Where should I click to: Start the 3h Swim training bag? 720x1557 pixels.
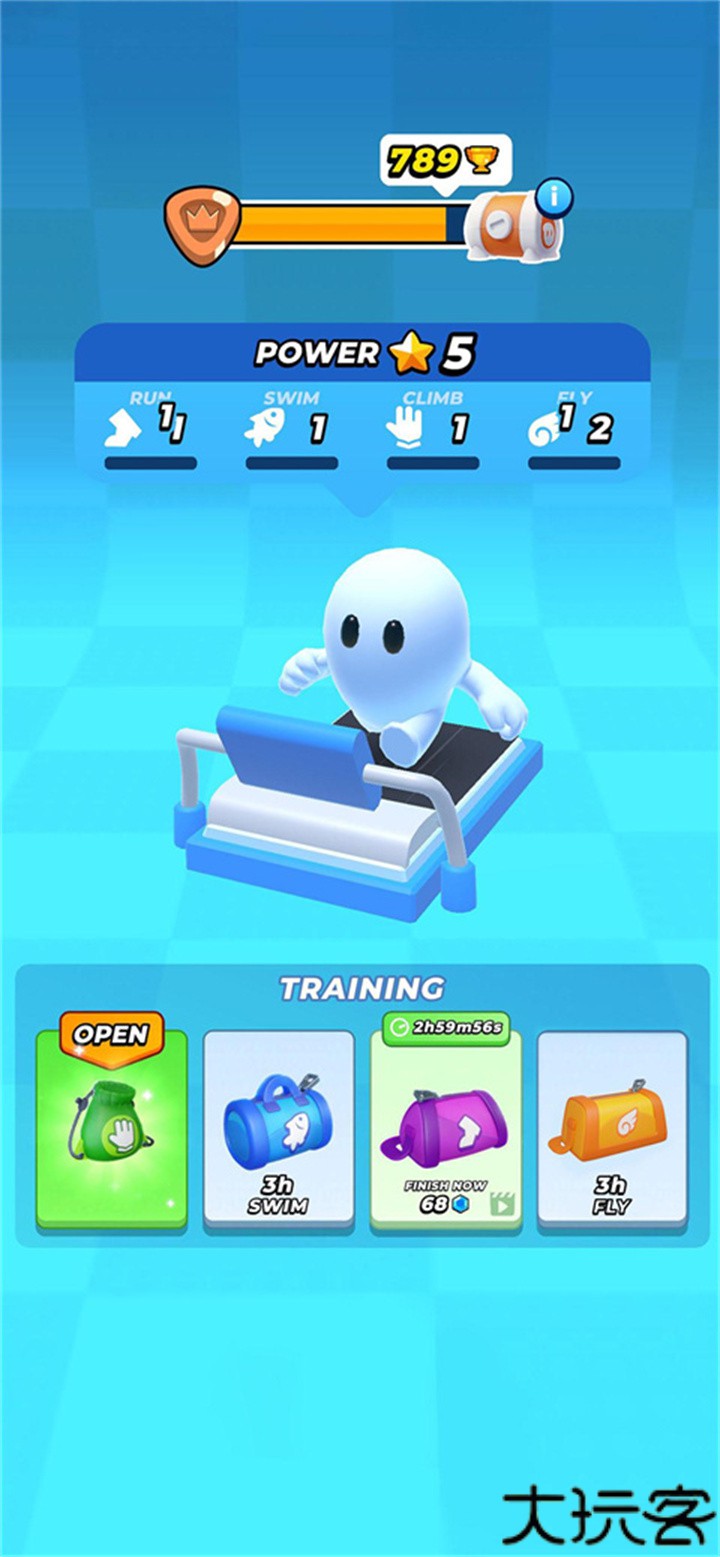(x=278, y=1128)
